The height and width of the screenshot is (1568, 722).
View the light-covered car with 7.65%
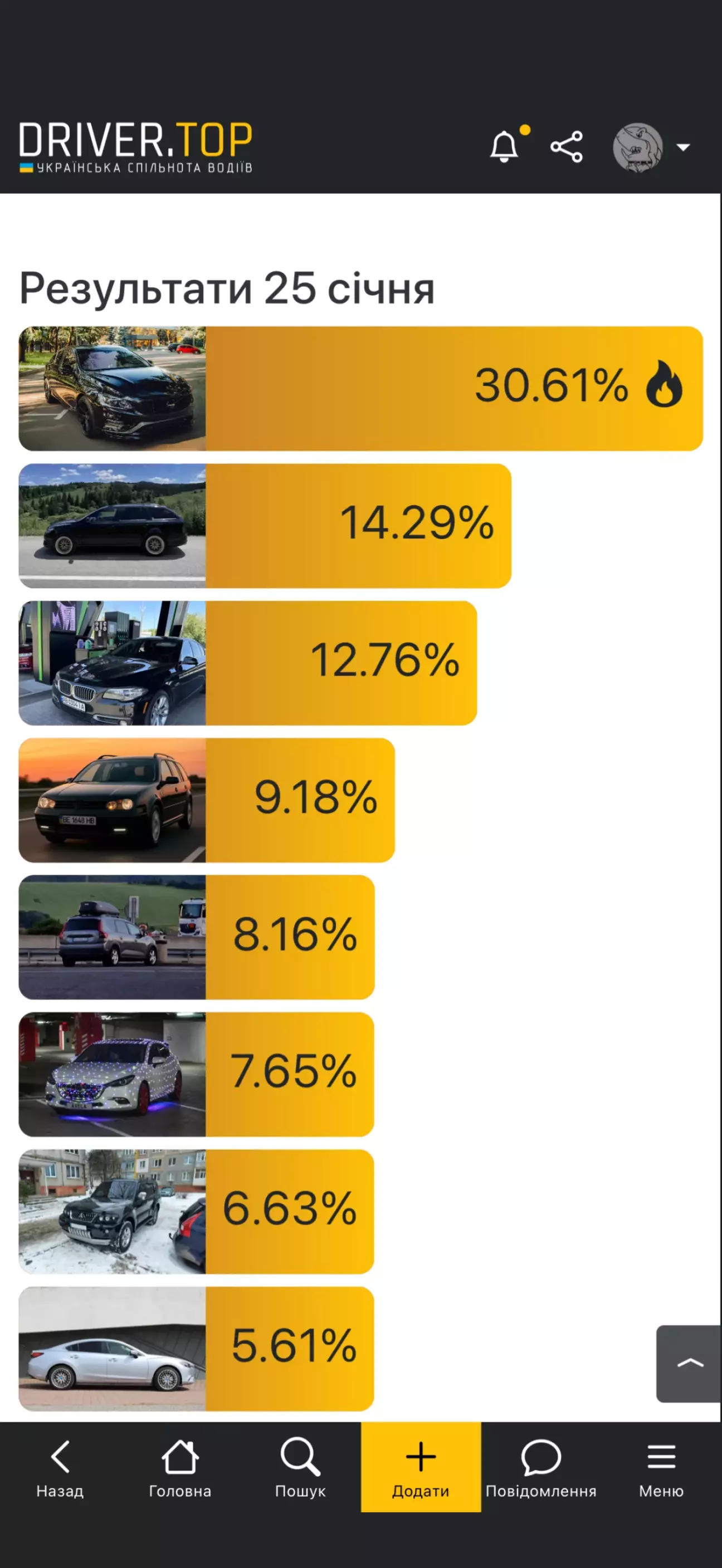pyautogui.click(x=197, y=1074)
